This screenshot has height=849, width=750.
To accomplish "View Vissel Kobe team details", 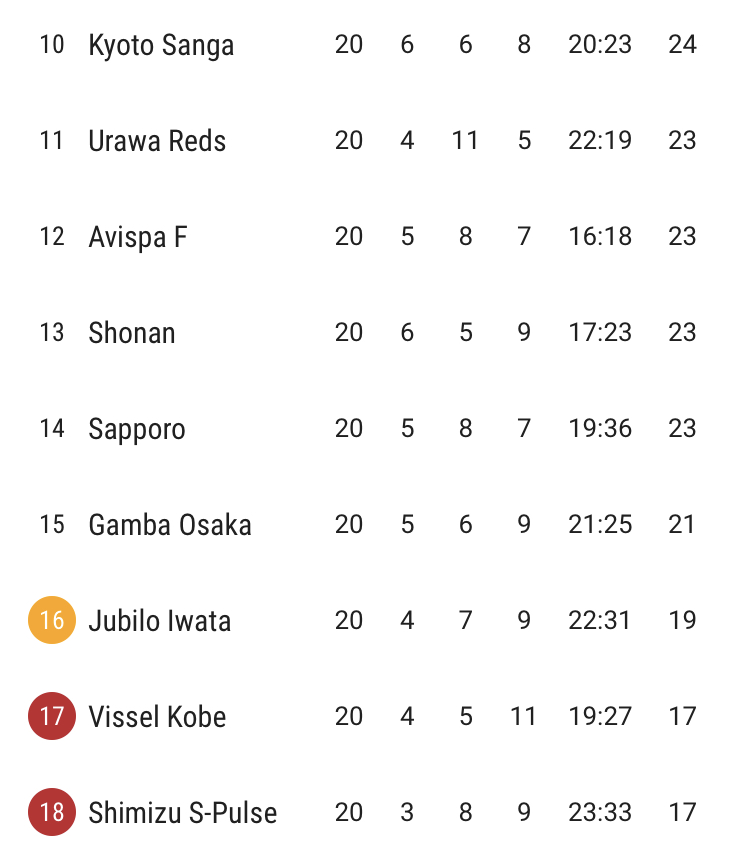I will (x=157, y=717).
